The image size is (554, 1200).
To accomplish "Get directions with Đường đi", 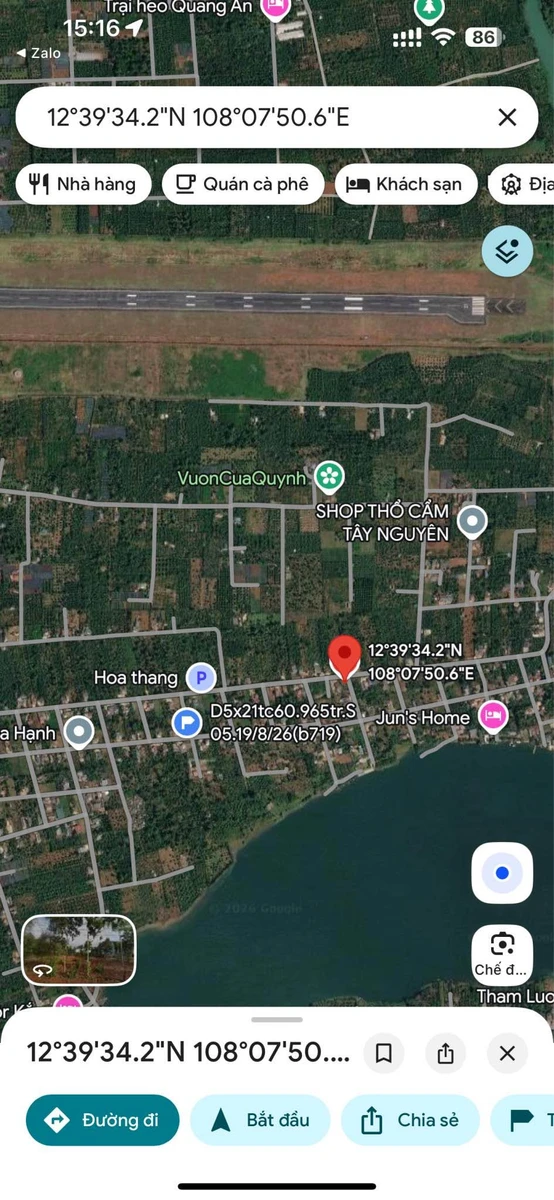I will [102, 1120].
